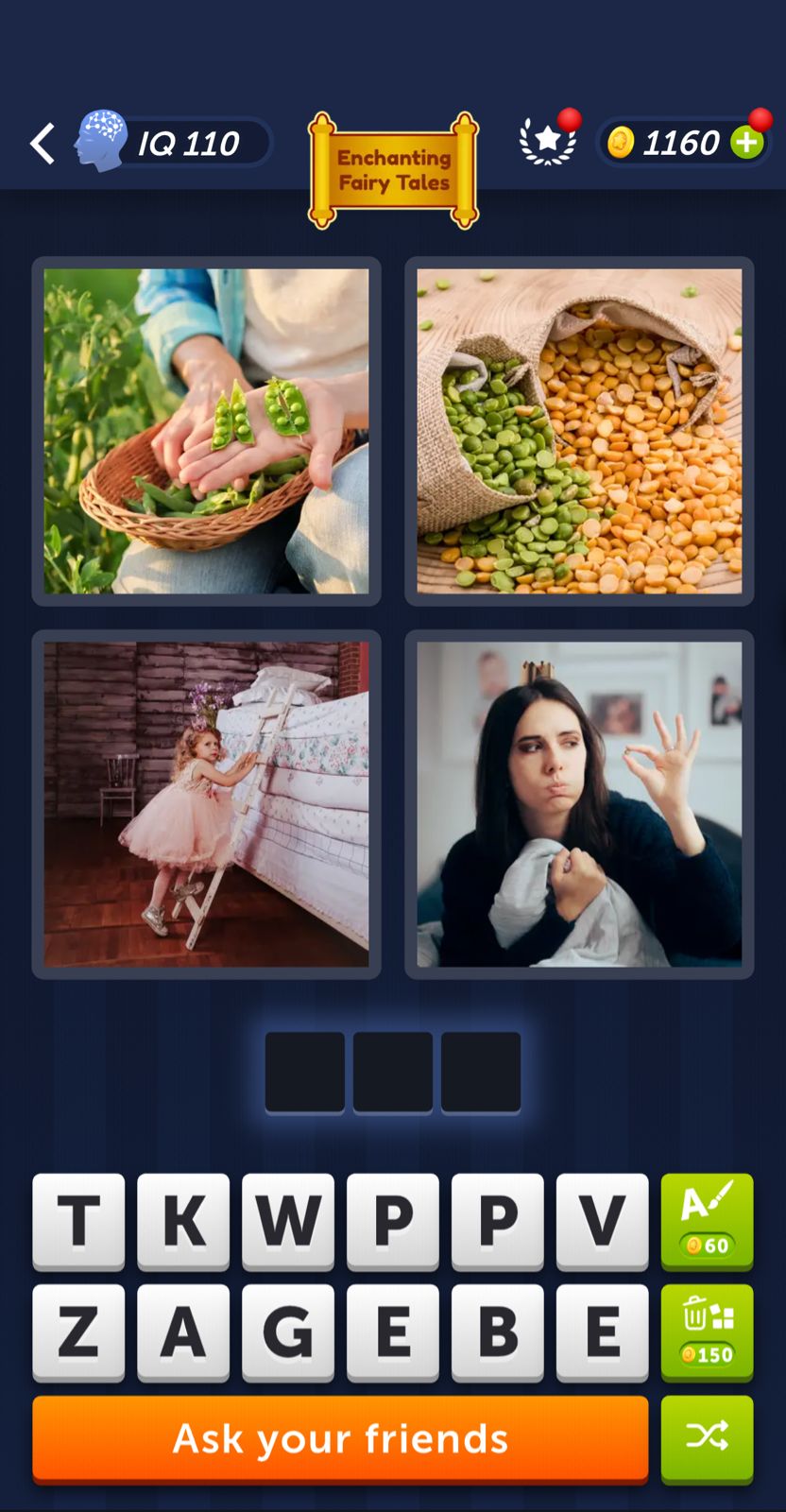Choose the letter G tile
The height and width of the screenshot is (1512, 786).
[x=288, y=1331]
